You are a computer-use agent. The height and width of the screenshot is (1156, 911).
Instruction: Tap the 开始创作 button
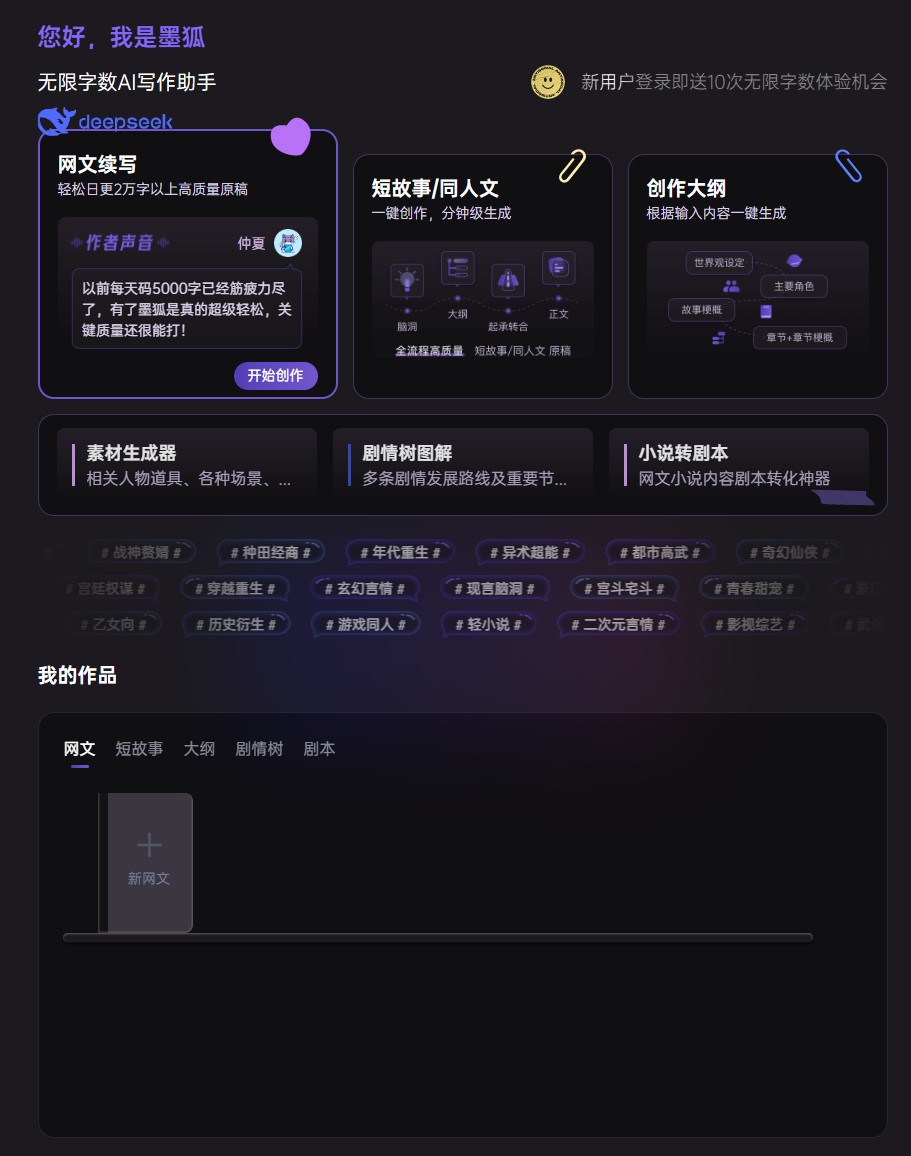pos(275,376)
